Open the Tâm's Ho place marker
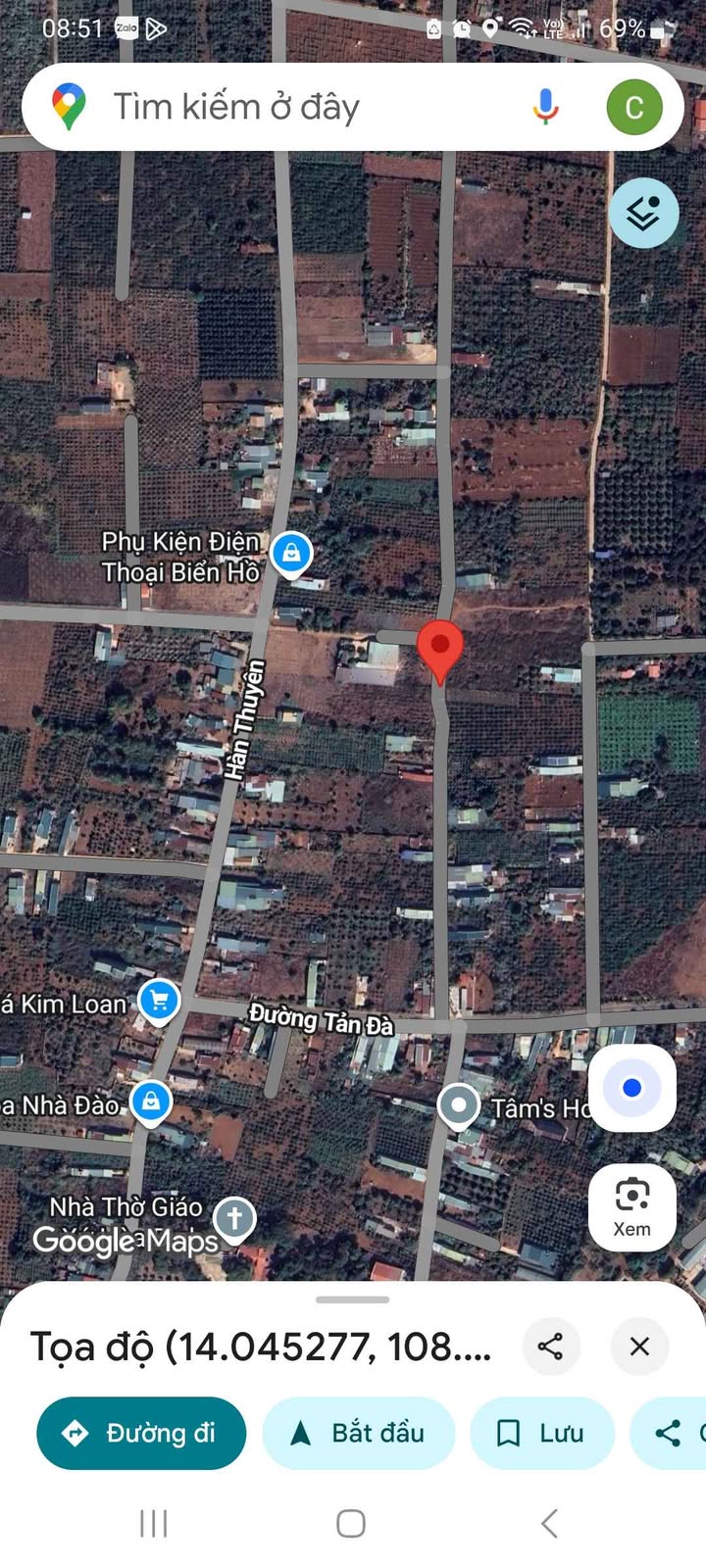The image size is (706, 1568). 458,1106
